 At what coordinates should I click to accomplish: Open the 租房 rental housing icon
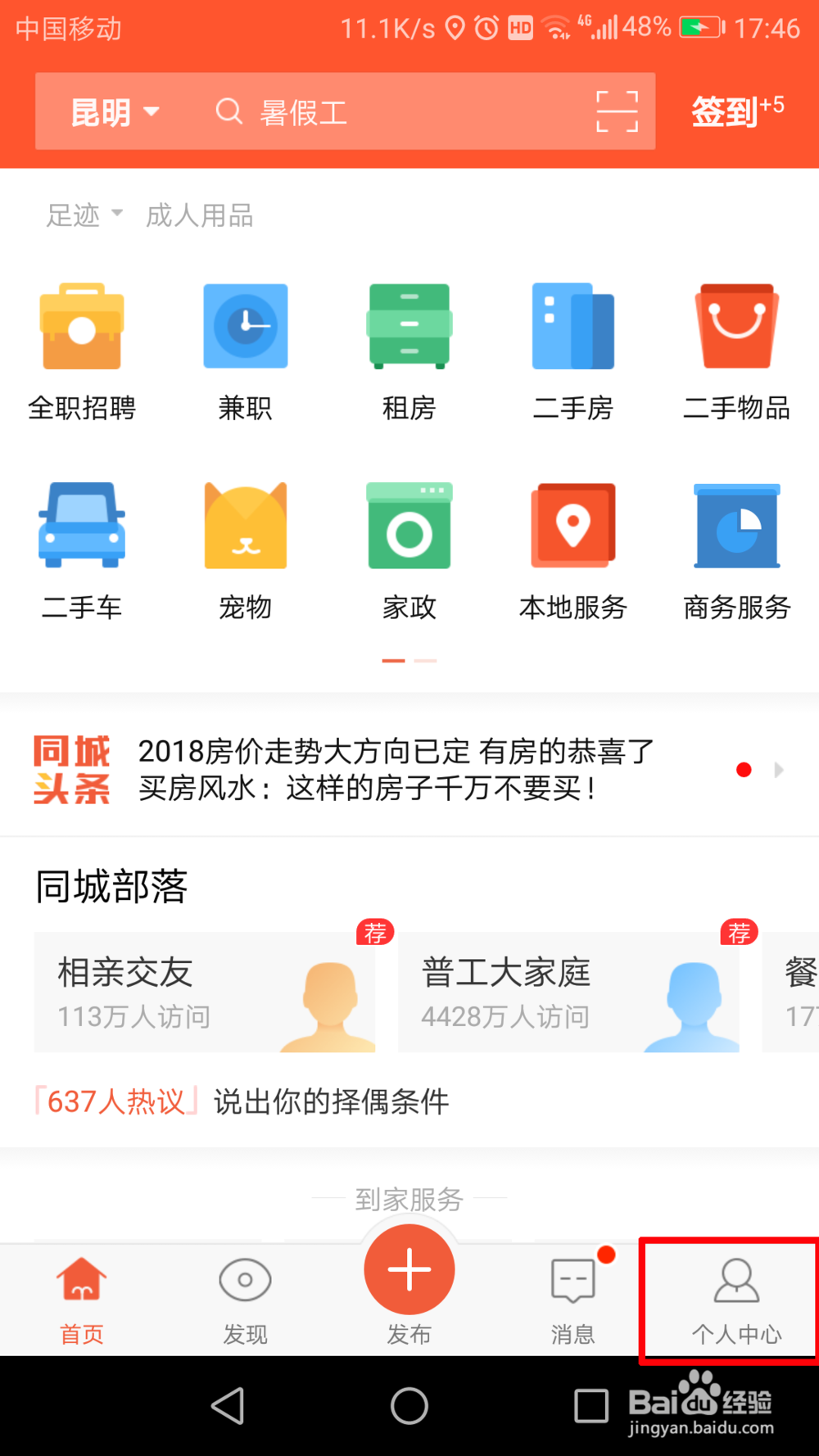tap(409, 348)
